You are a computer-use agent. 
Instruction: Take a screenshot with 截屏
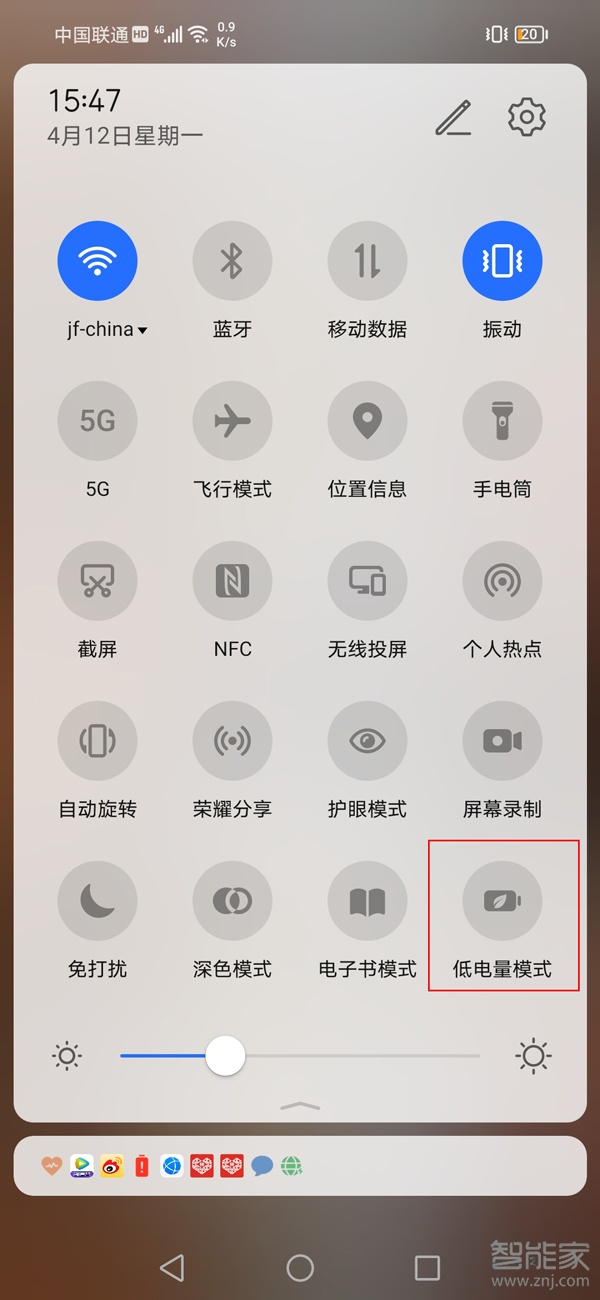[97, 581]
